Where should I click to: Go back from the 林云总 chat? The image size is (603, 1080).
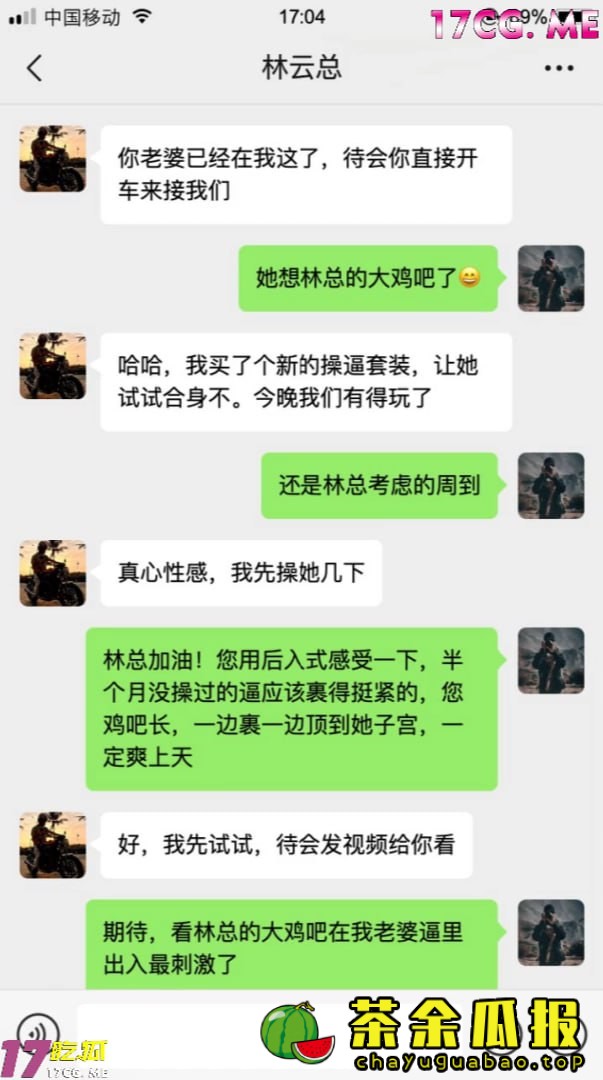pos(35,68)
